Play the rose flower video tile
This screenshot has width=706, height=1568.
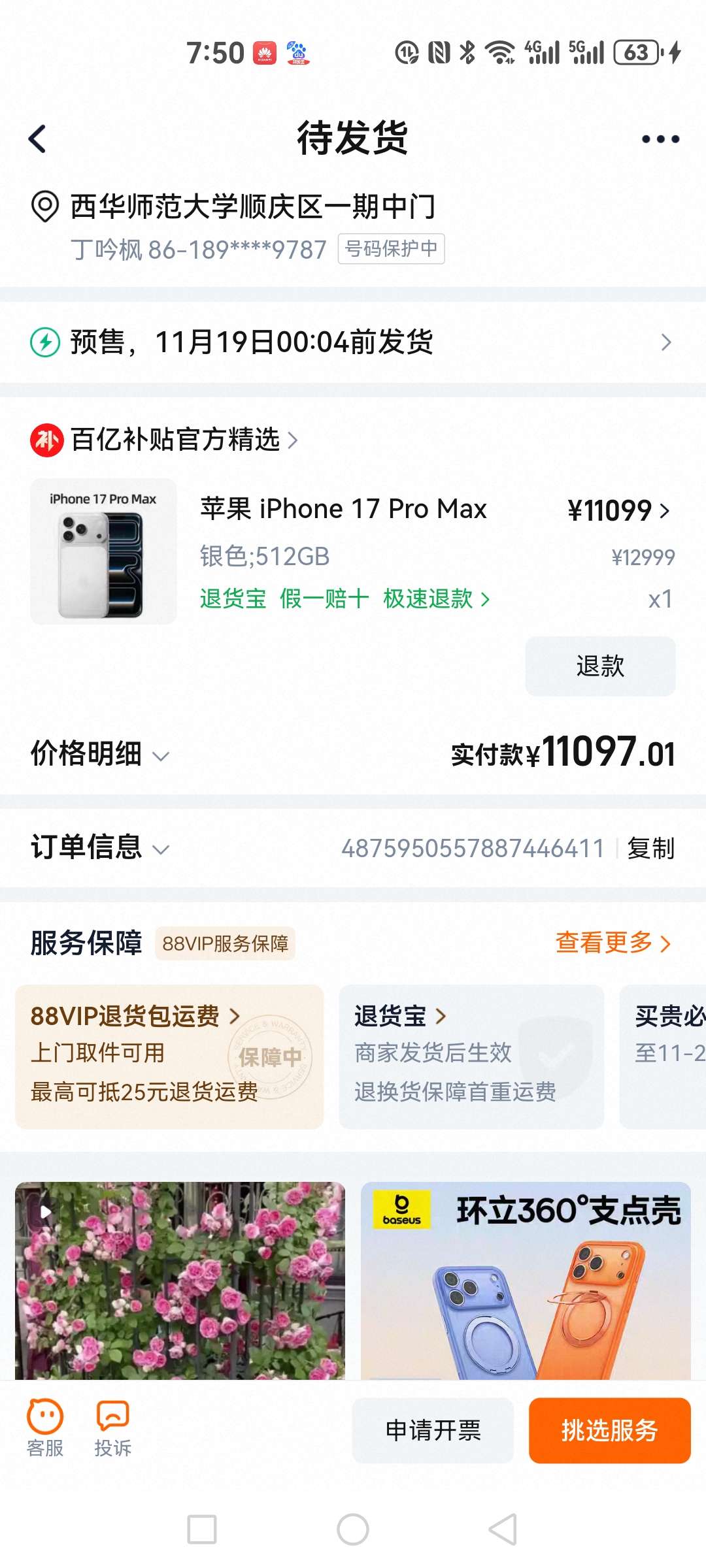[x=180, y=1281]
